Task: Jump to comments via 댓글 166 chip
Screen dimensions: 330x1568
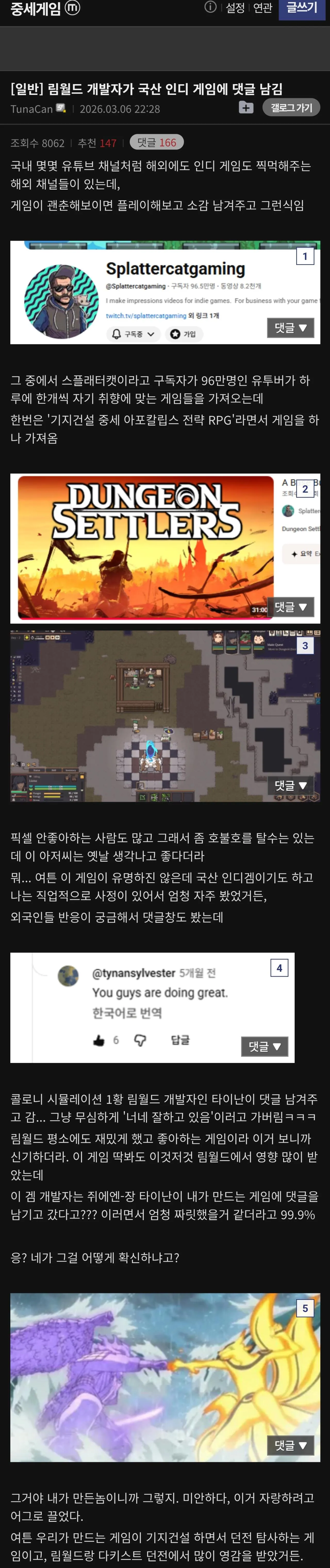Action: (156, 142)
